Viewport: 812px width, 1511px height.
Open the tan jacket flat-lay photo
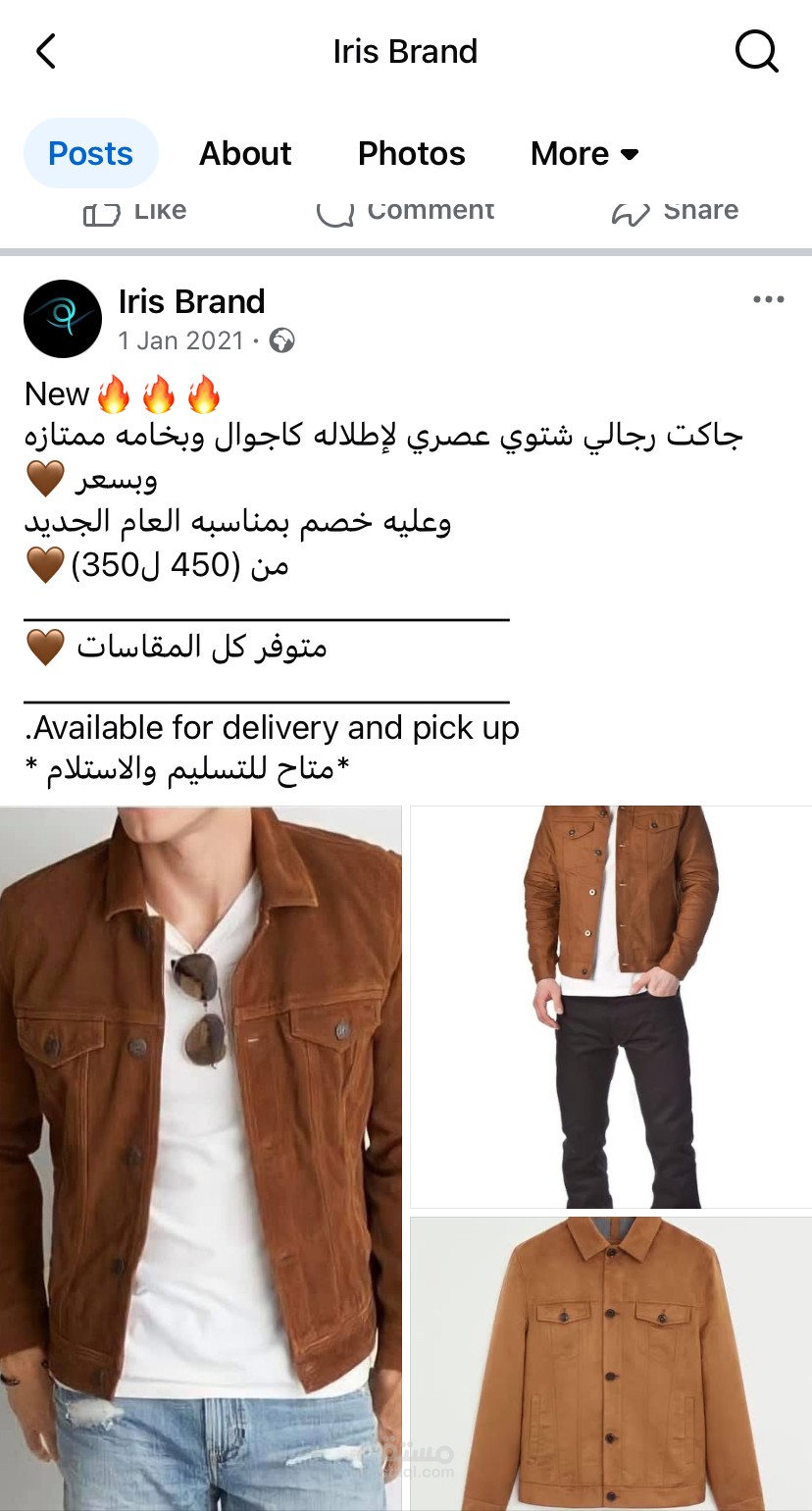611,1364
